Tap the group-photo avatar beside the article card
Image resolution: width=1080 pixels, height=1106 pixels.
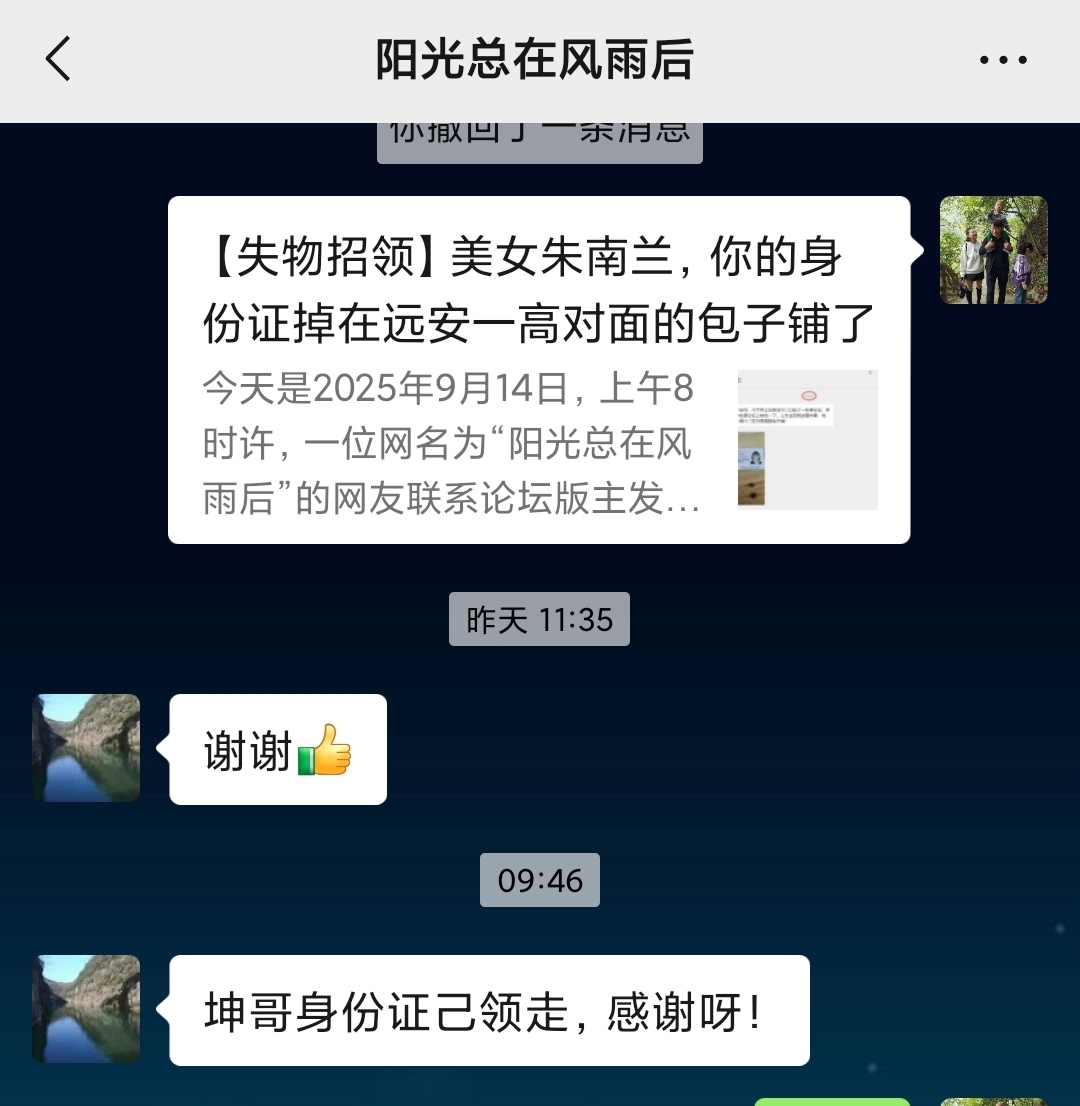click(x=993, y=249)
